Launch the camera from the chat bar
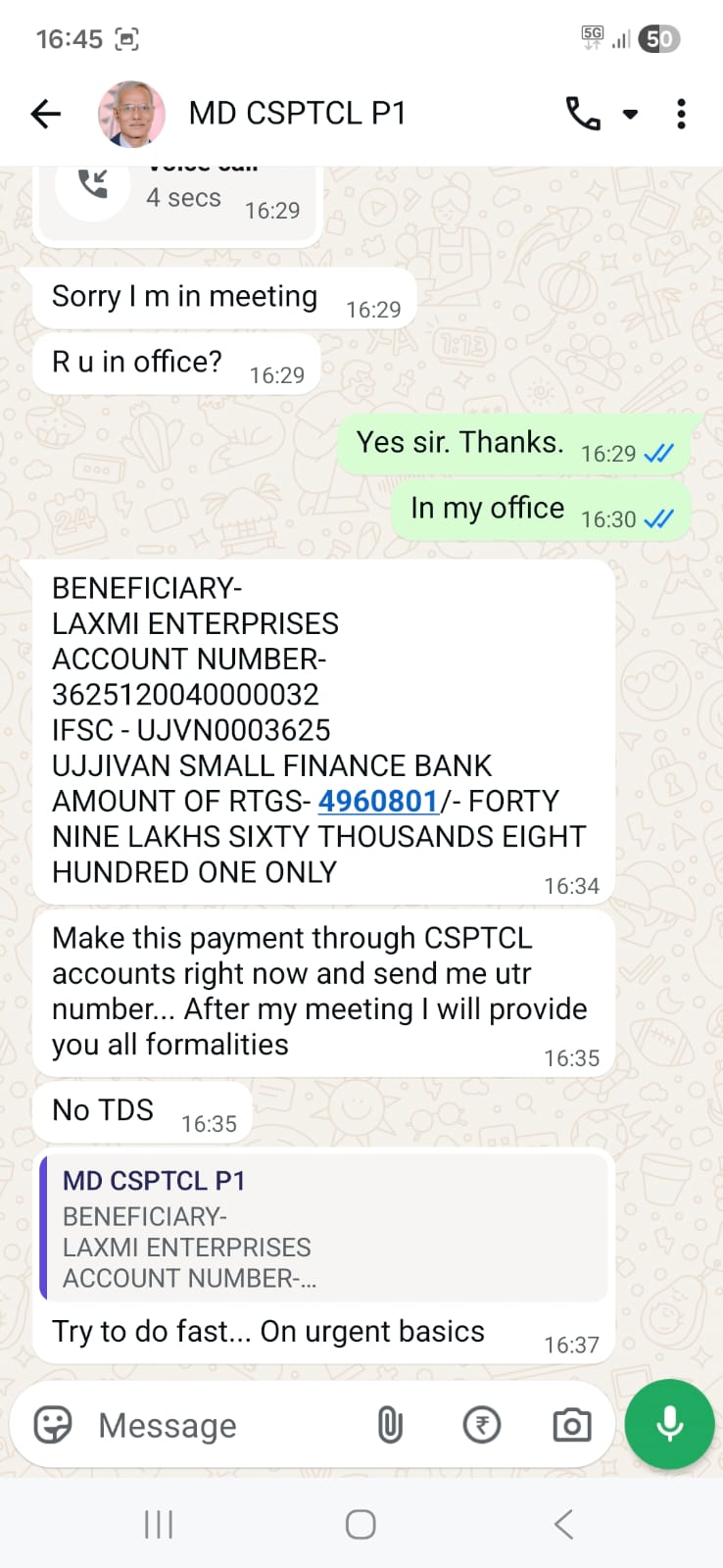The width and height of the screenshot is (723, 1568). coord(571,1425)
